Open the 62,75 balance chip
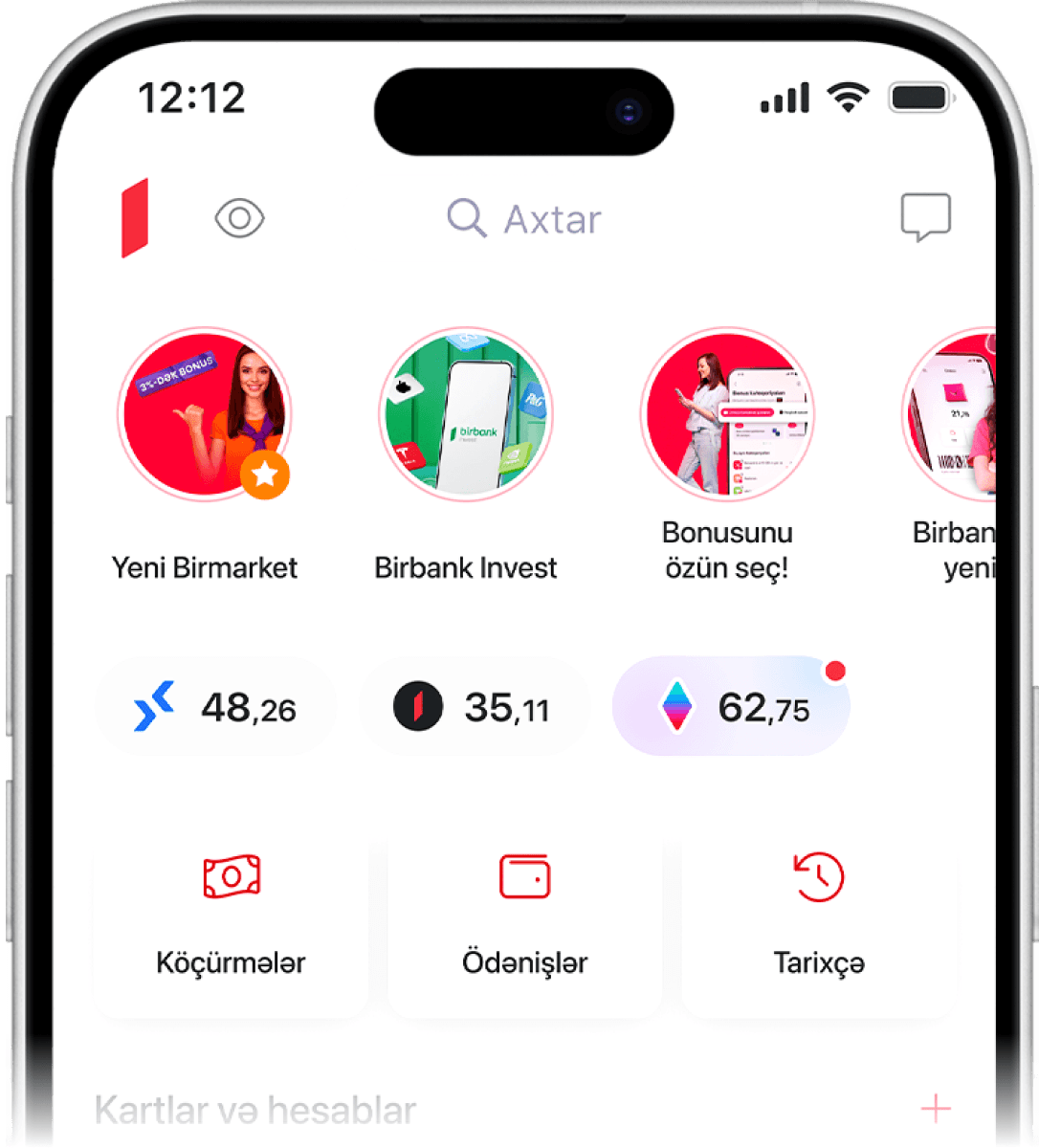Screen dimensions: 1039x1148 point(732,708)
